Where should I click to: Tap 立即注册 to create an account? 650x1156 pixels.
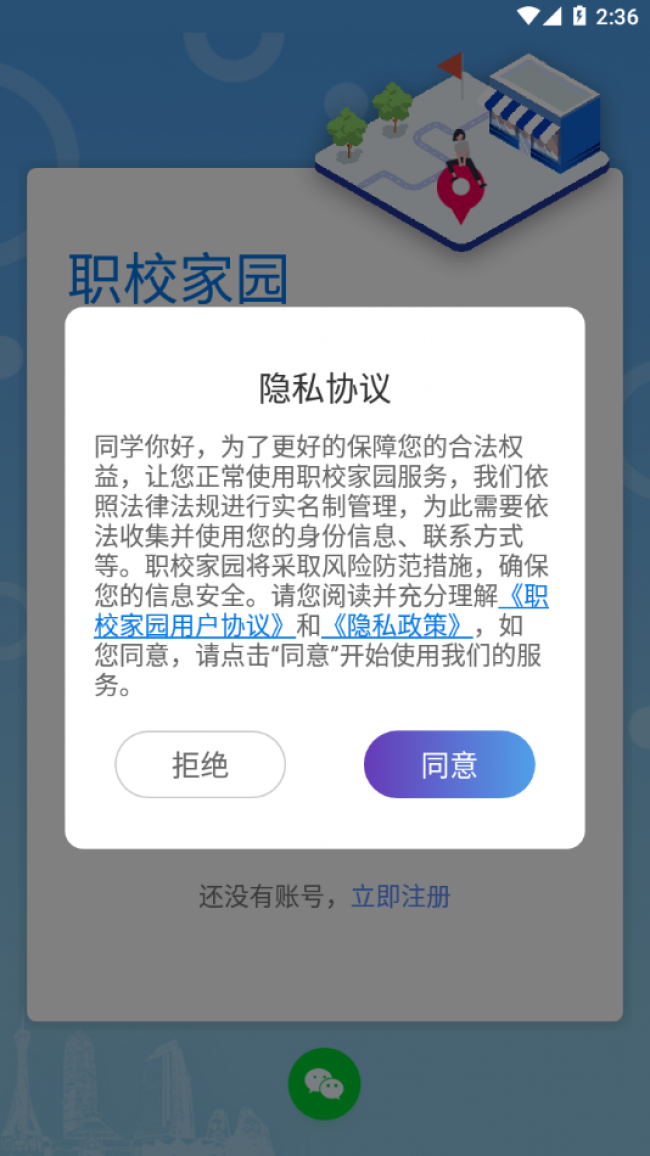(x=400, y=896)
